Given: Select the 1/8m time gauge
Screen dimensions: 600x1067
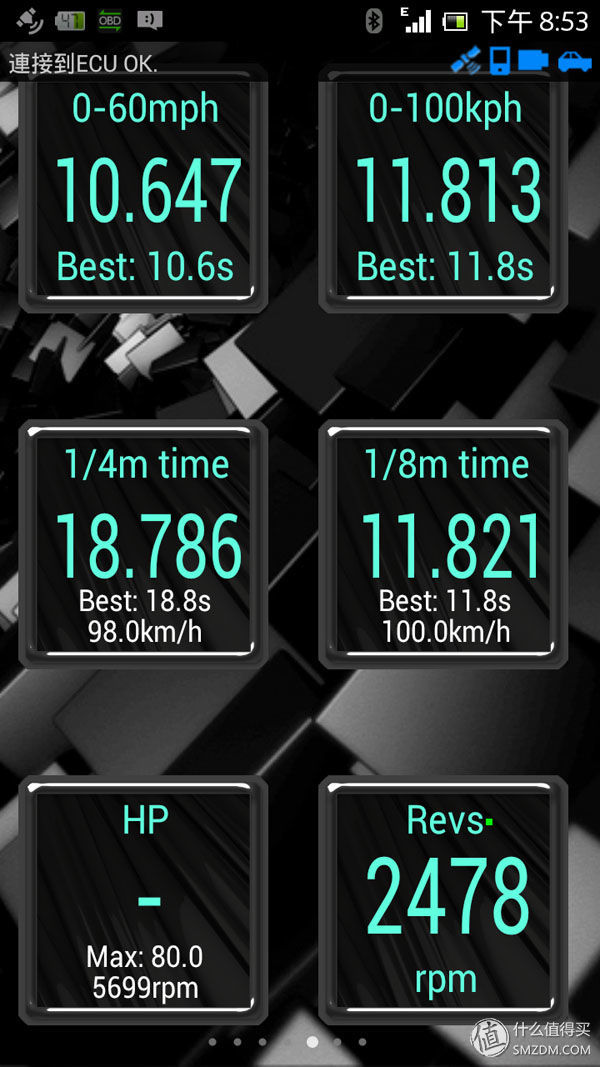Looking at the screenshot, I should (x=444, y=544).
